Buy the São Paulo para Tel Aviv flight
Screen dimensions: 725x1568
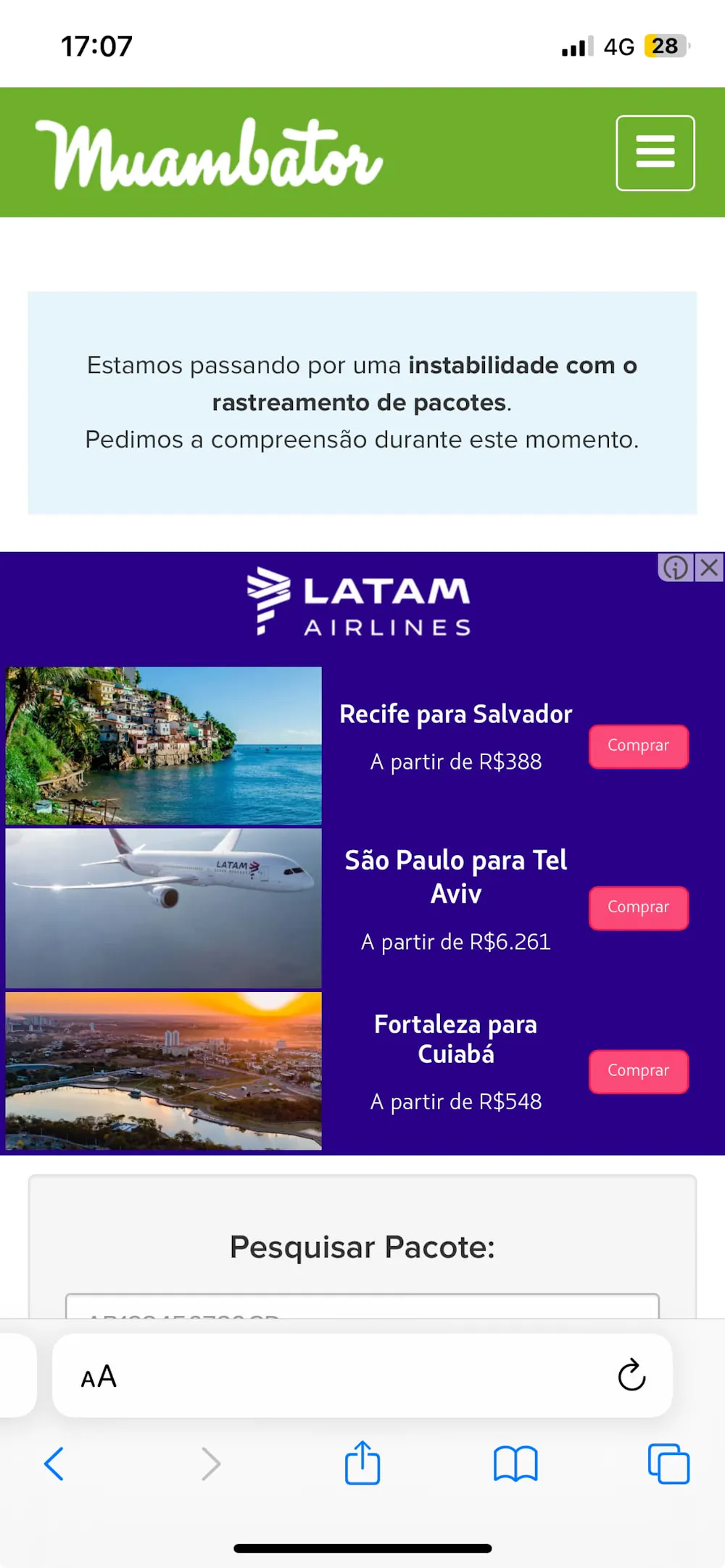[638, 908]
